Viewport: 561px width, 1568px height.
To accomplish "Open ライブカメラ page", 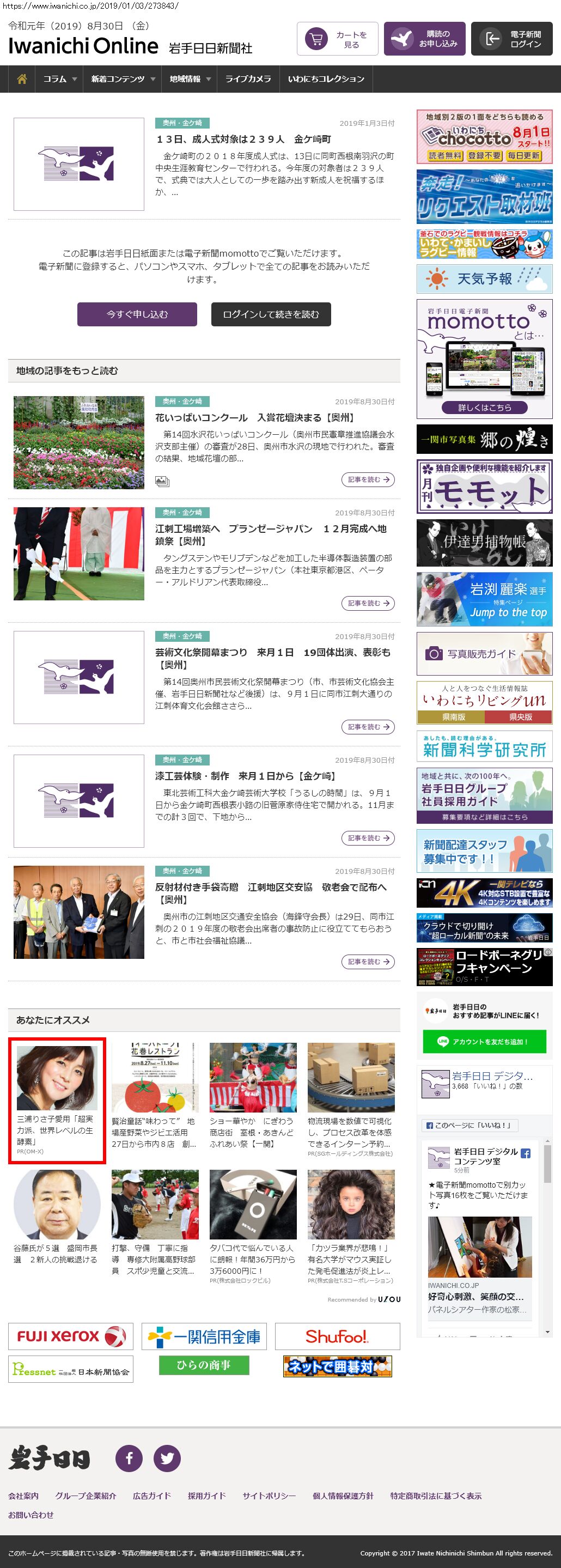I will point(248,79).
